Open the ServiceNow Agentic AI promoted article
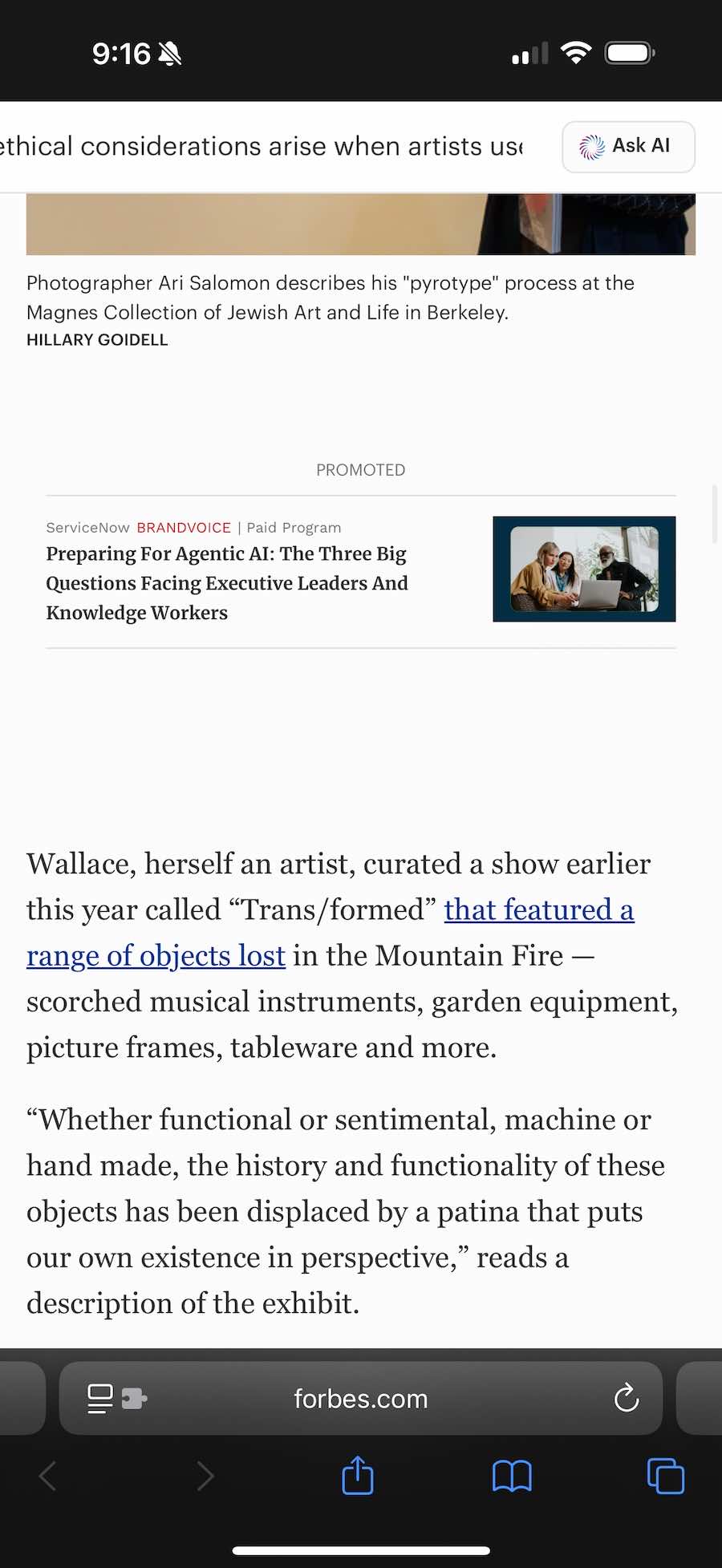The image size is (722, 1568). coord(227,583)
